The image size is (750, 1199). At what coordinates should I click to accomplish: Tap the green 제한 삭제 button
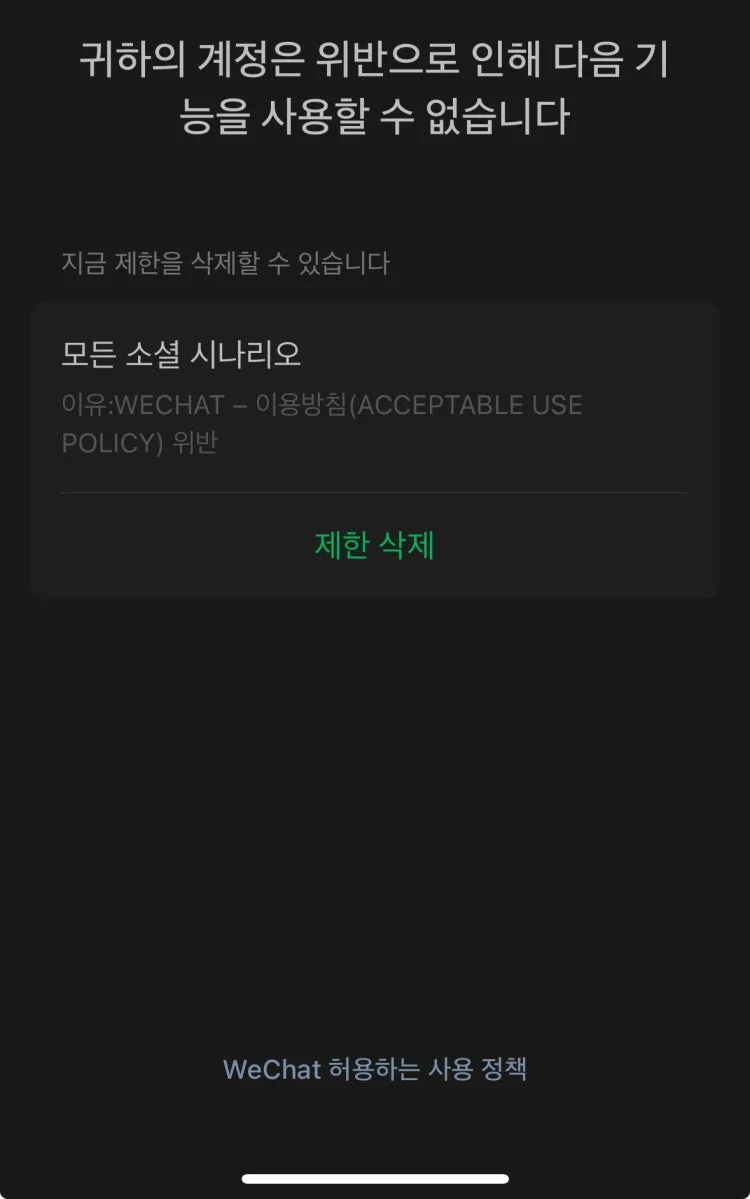click(374, 545)
